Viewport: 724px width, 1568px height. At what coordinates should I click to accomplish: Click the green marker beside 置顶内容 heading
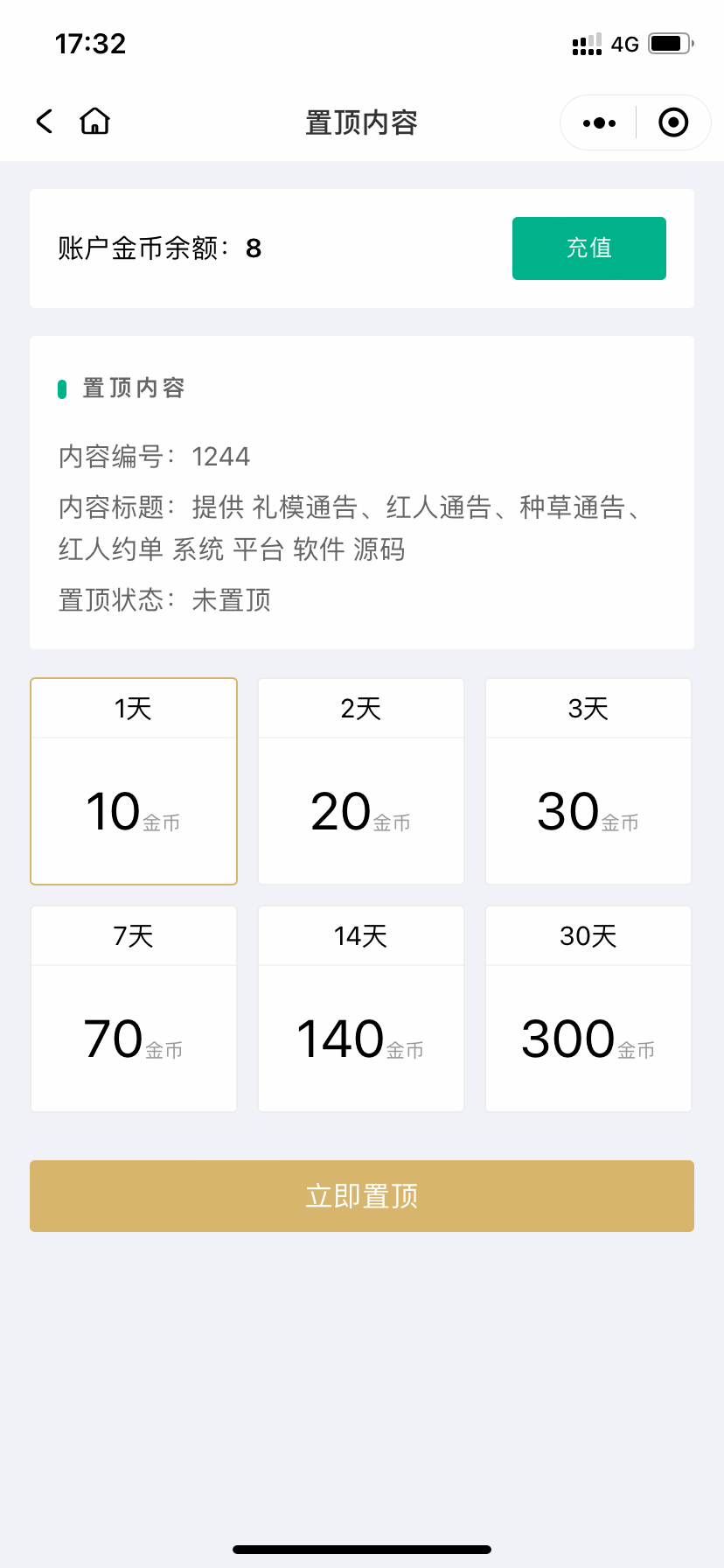(62, 388)
